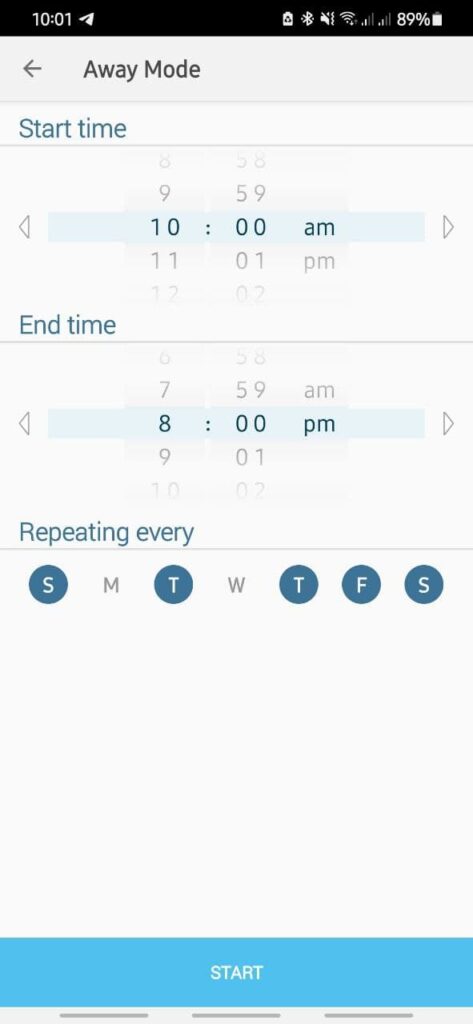The image size is (473, 1024).
Task: Tap the right arrow beside End time picker
Action: [448, 424]
